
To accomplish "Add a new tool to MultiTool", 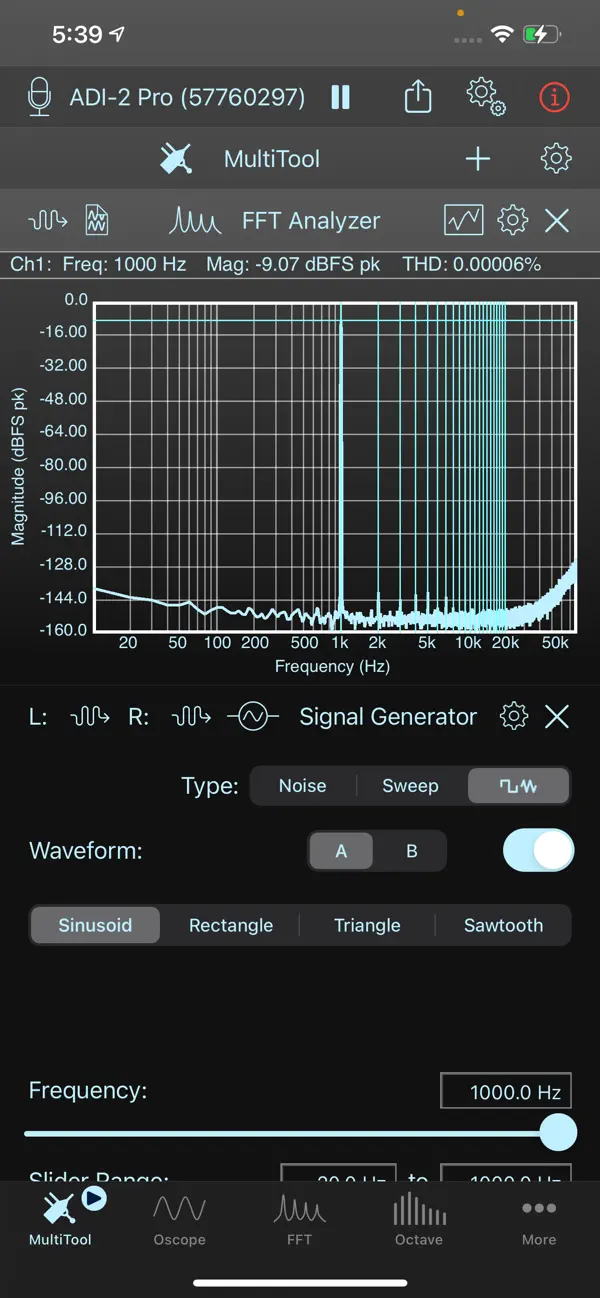I will 478,158.
